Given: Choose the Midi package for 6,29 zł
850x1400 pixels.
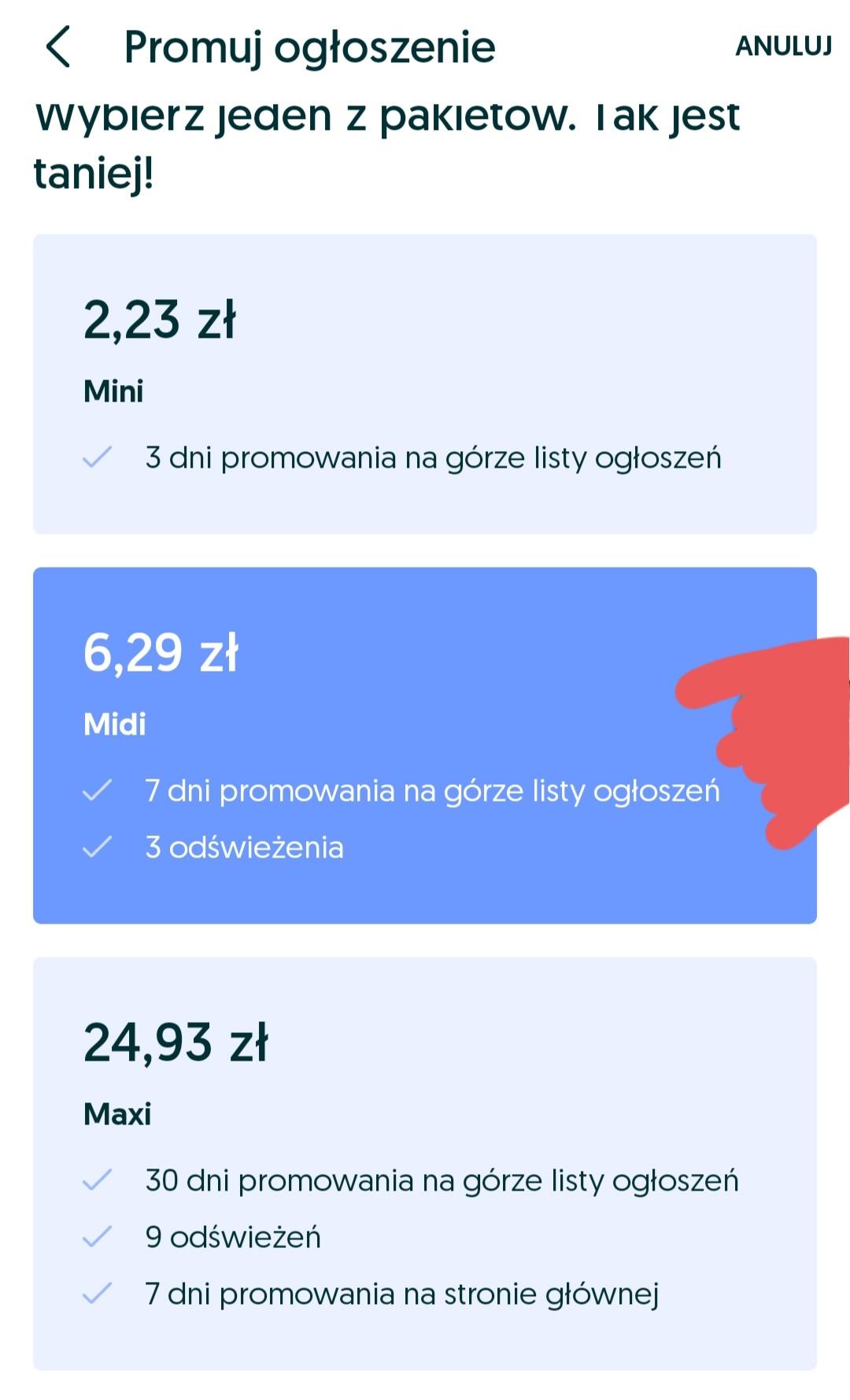Looking at the screenshot, I should [425, 745].
